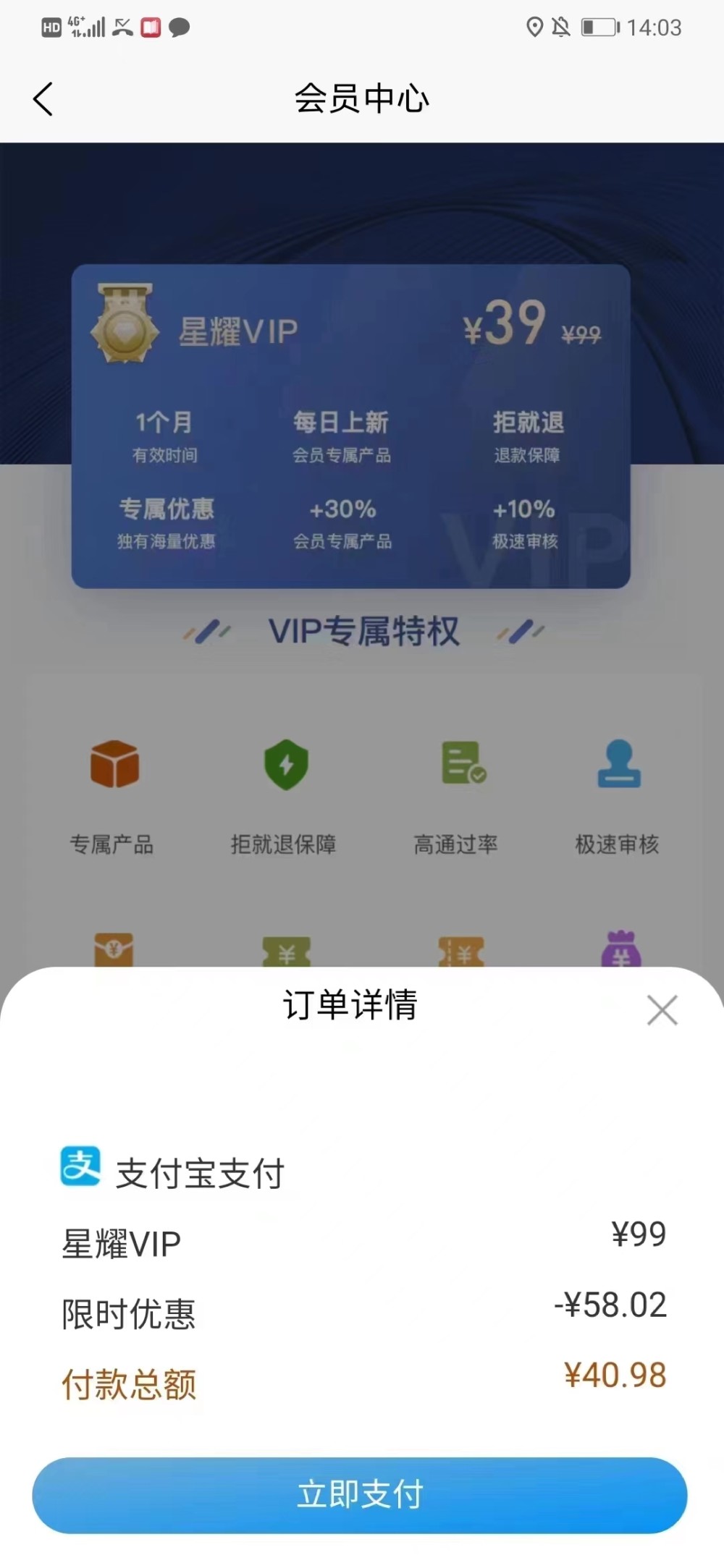
Task: Tap the battery indicator in the status bar
Action: pyautogui.click(x=598, y=29)
